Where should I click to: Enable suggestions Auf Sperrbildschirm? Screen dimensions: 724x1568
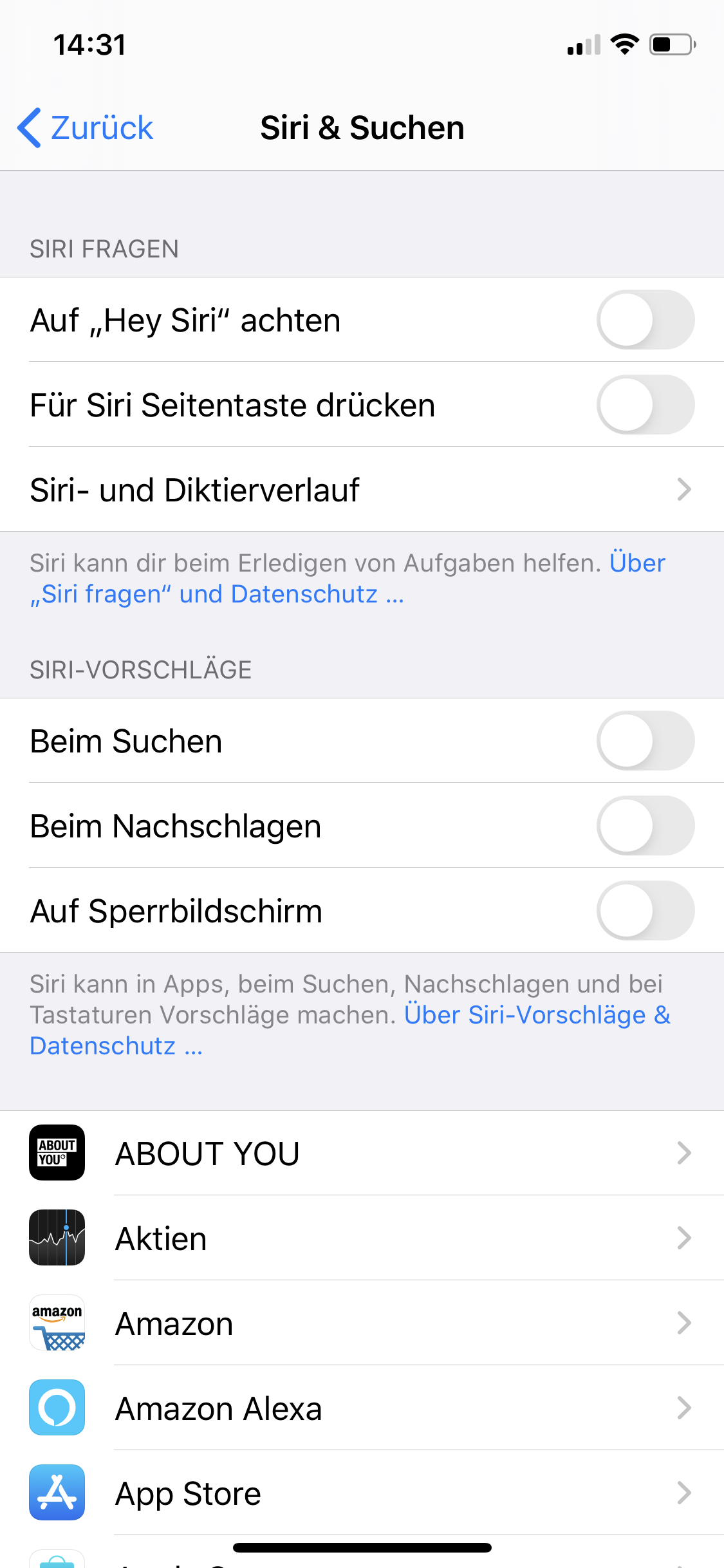(x=645, y=911)
